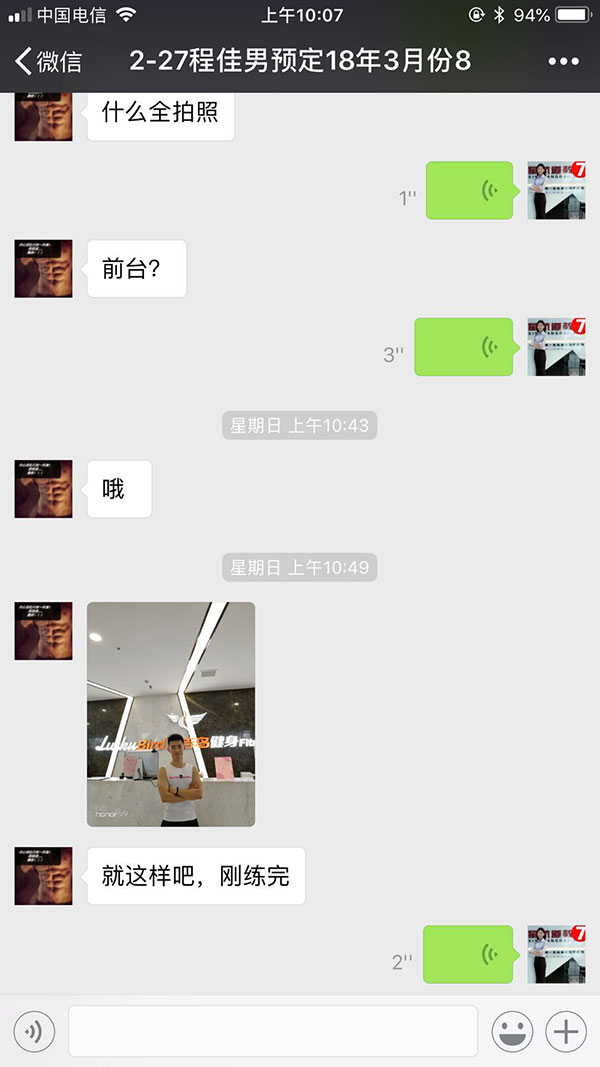Viewport: 600px width, 1067px height.
Task: Open the emoji sticker panel
Action: click(x=512, y=1031)
